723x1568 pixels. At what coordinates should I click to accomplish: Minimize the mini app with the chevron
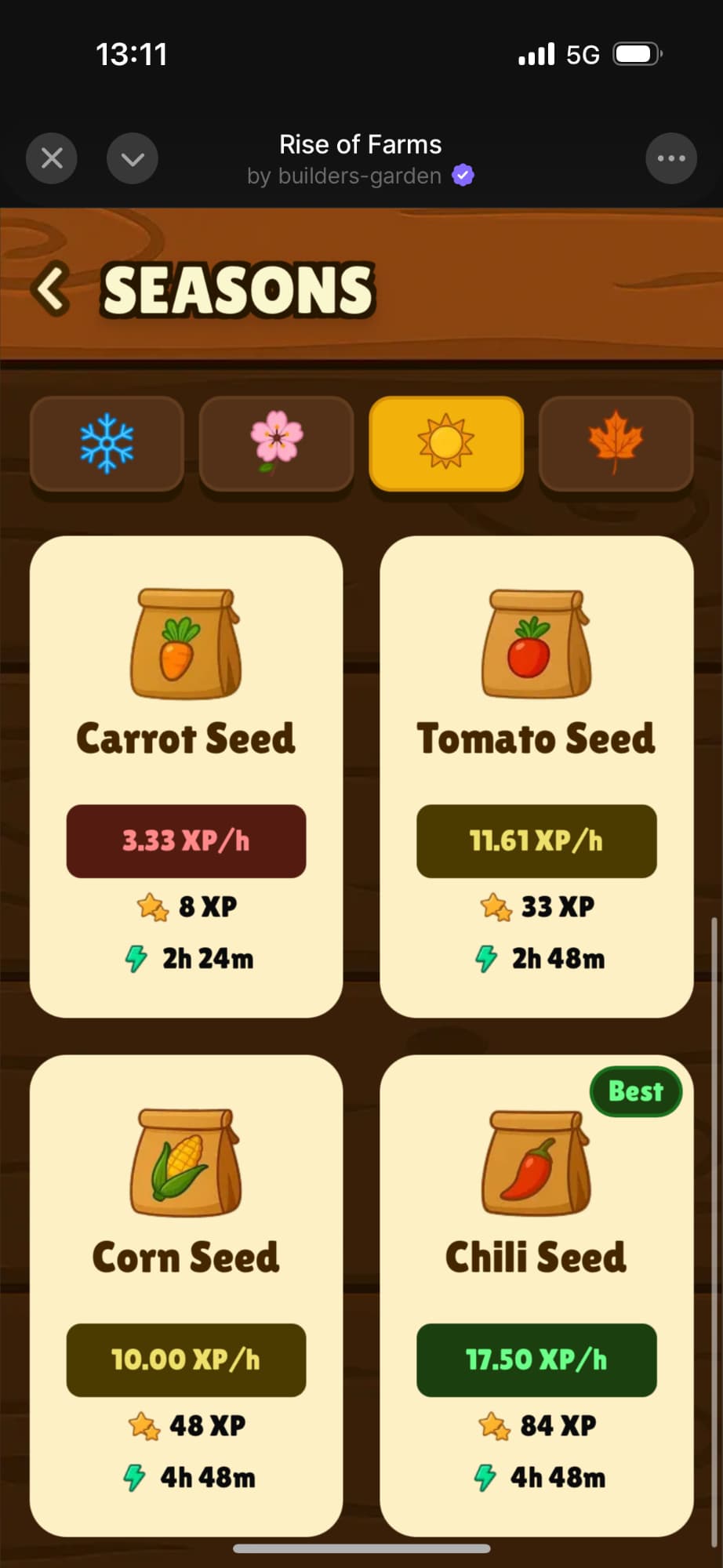click(x=133, y=158)
